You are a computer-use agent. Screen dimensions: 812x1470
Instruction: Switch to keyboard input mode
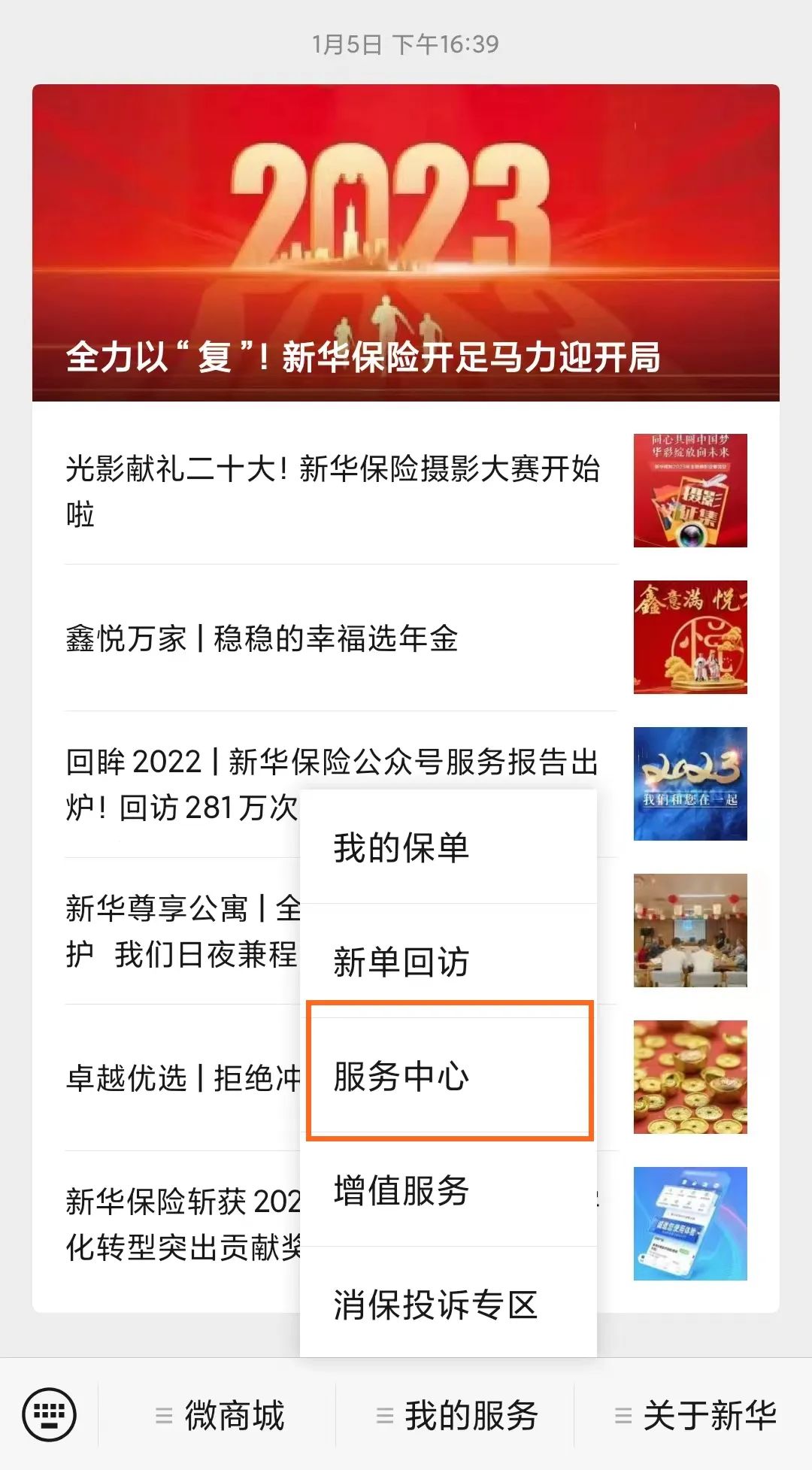point(50,1414)
